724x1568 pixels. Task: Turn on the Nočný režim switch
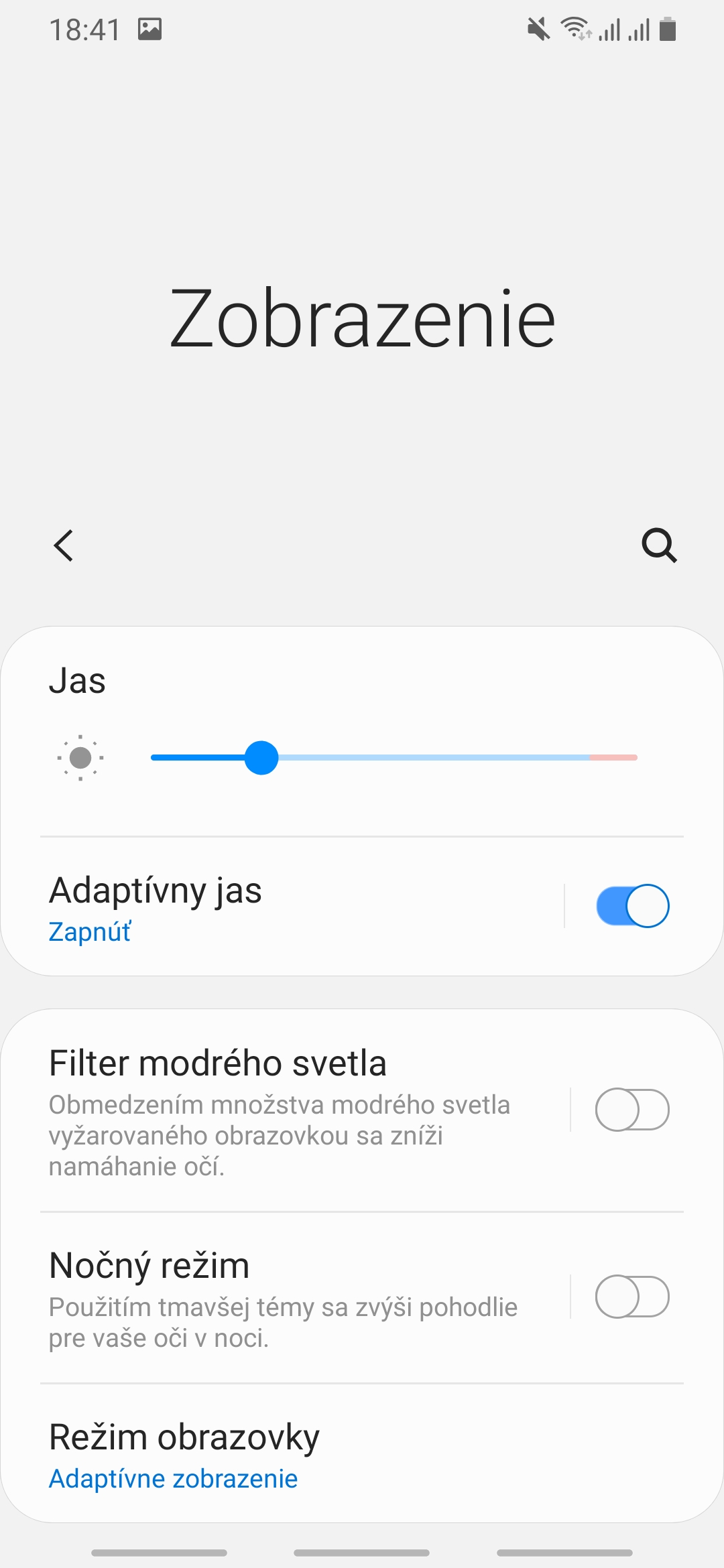633,1297
